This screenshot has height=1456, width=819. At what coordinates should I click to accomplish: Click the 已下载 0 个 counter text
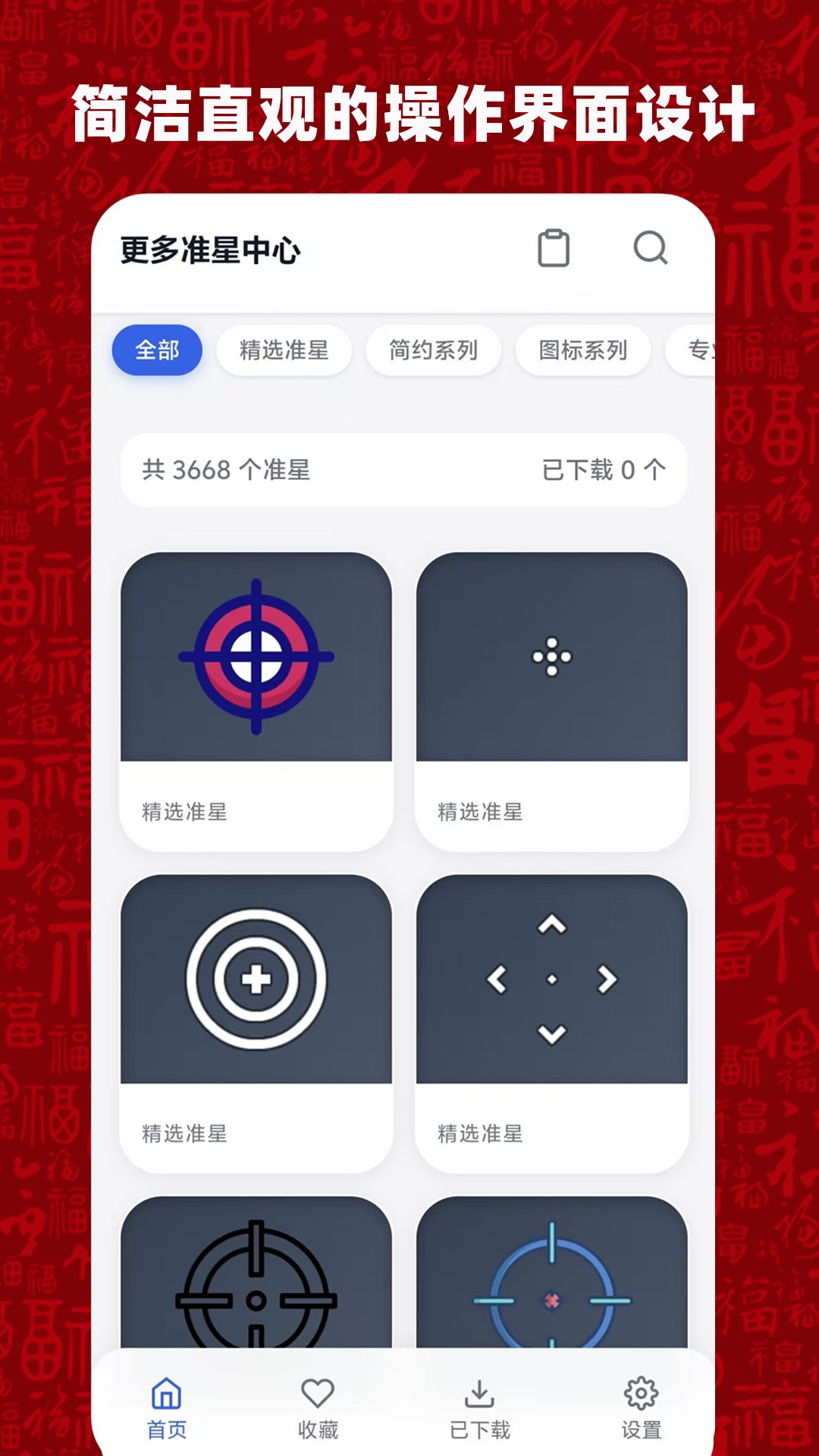pos(603,470)
